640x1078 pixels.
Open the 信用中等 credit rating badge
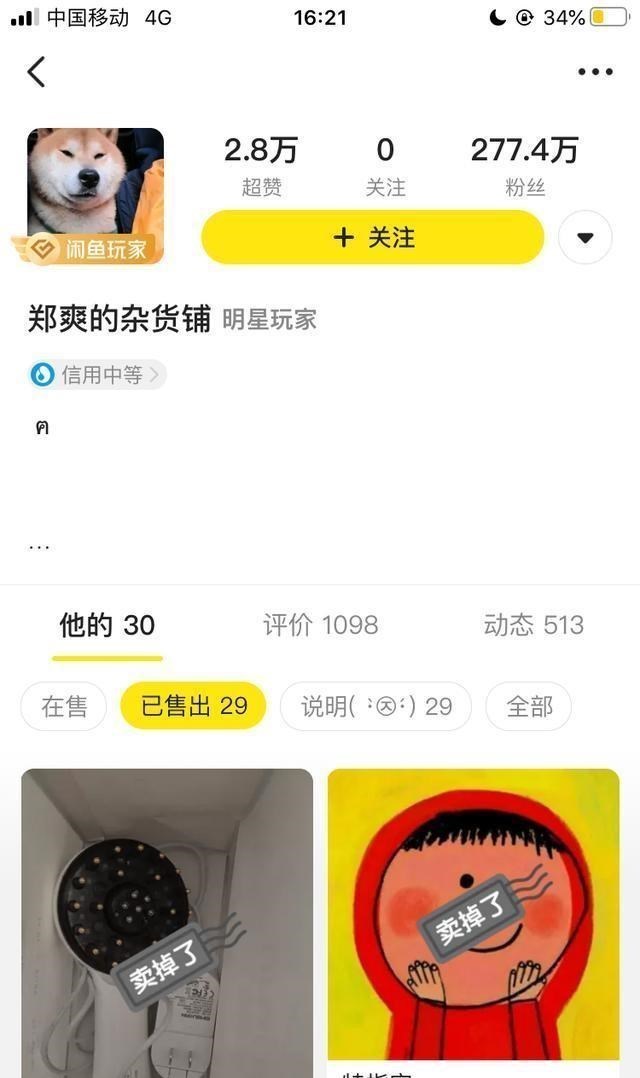(97, 375)
